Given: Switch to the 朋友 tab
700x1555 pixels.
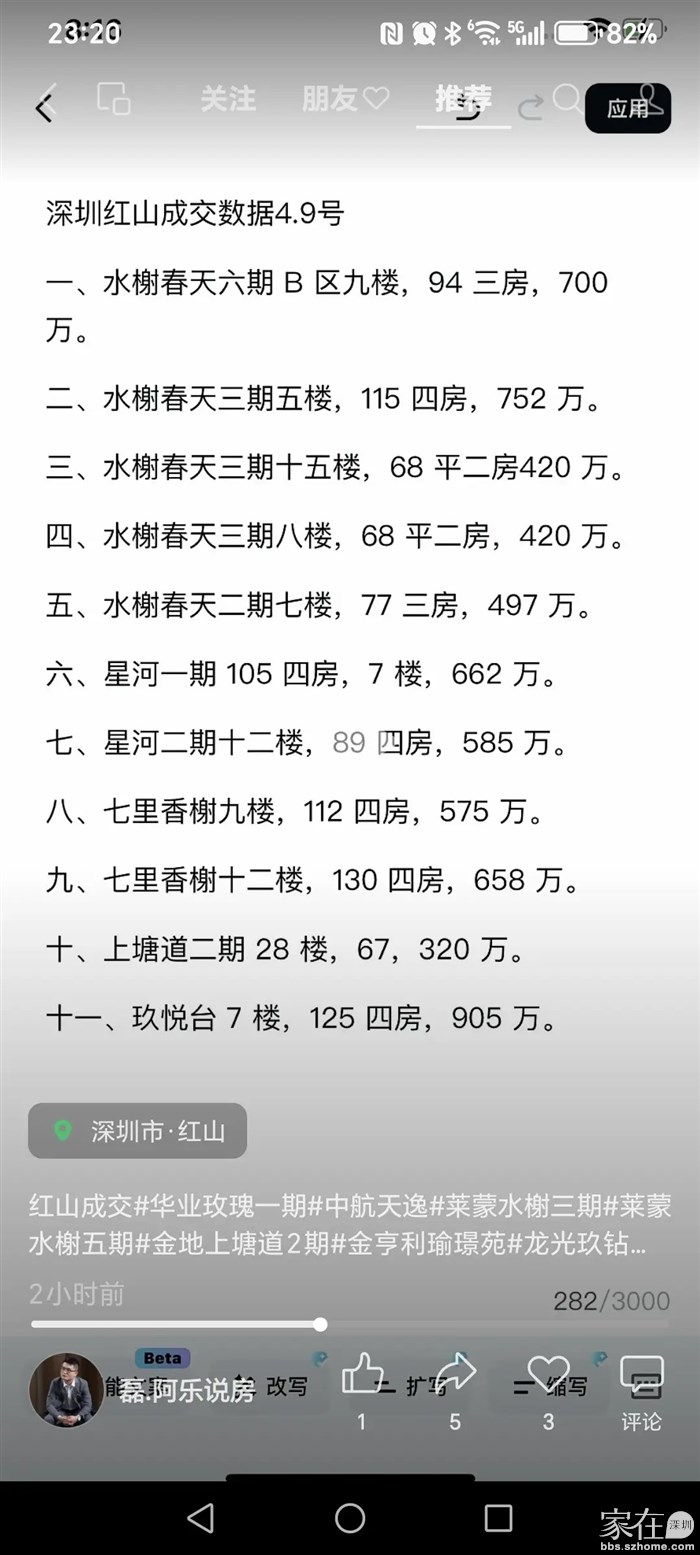Looking at the screenshot, I should point(344,99).
